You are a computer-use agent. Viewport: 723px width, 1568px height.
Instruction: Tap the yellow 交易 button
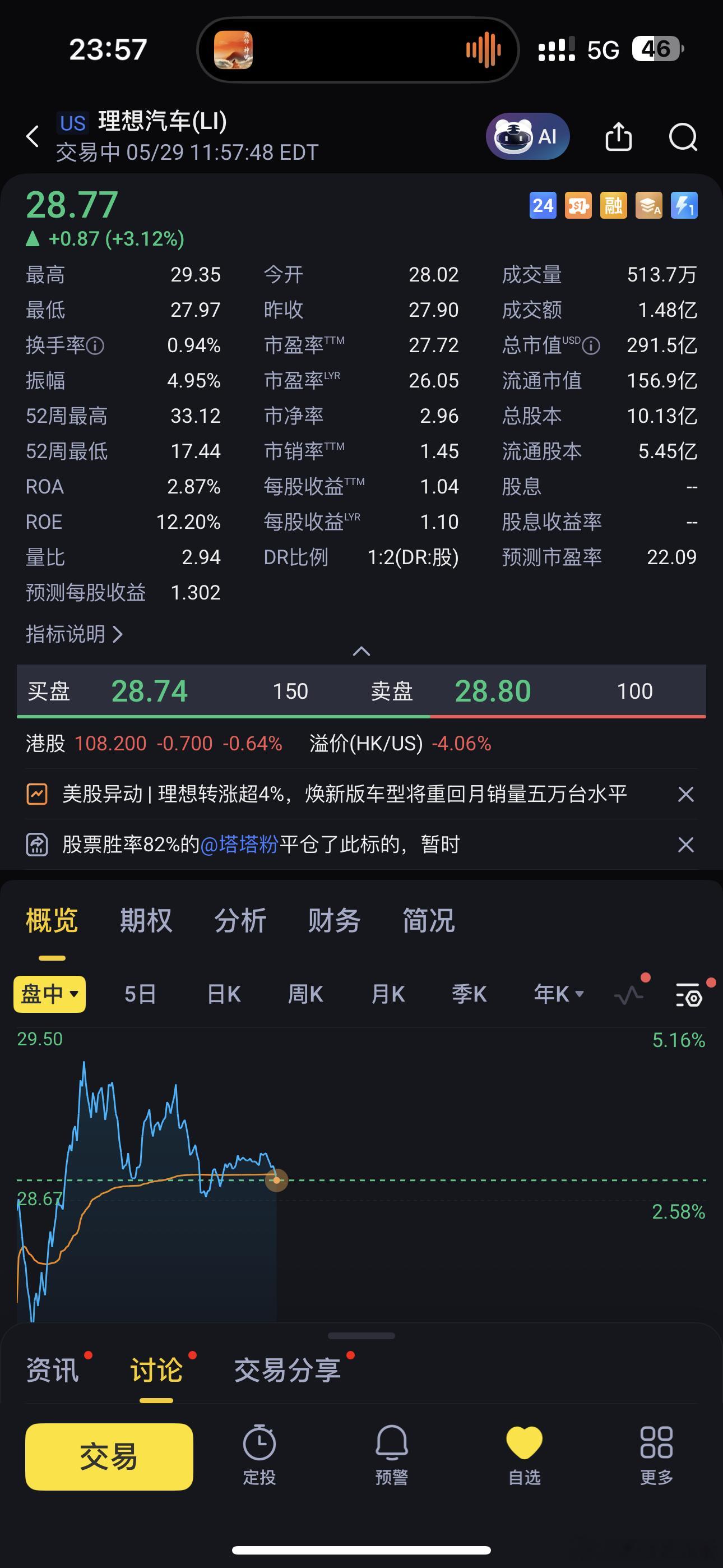(x=109, y=1456)
